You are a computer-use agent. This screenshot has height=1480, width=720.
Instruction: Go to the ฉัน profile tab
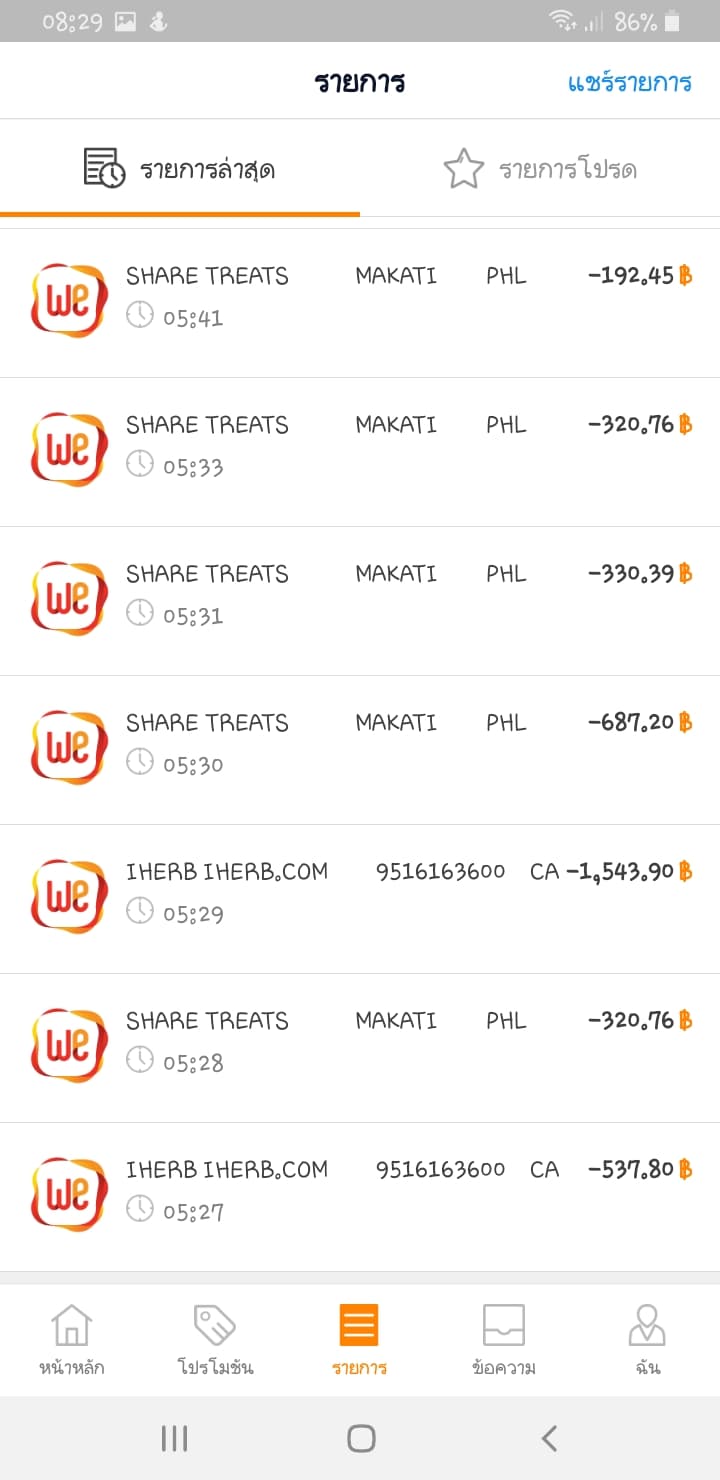coord(647,1340)
